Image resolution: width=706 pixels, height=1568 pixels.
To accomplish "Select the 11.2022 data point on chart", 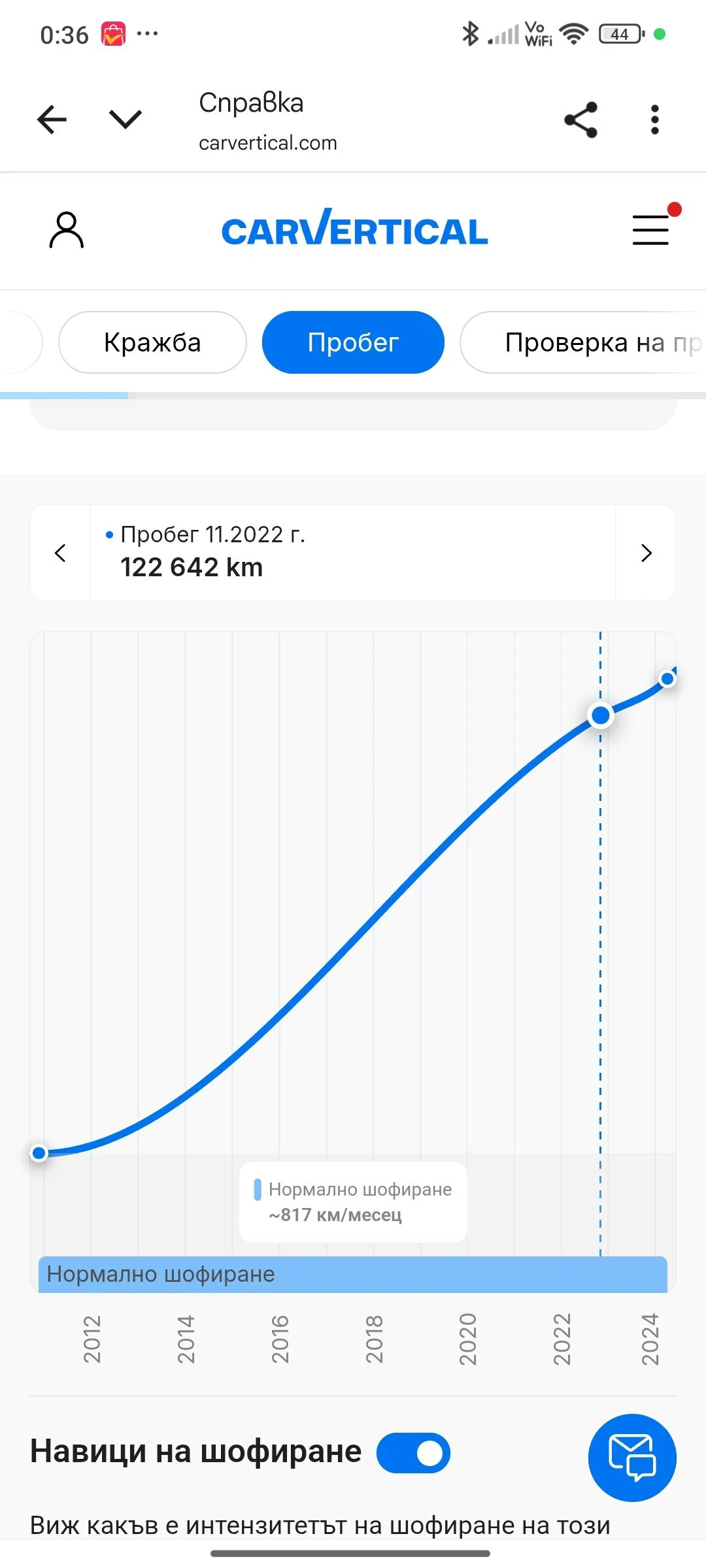I will [600, 715].
